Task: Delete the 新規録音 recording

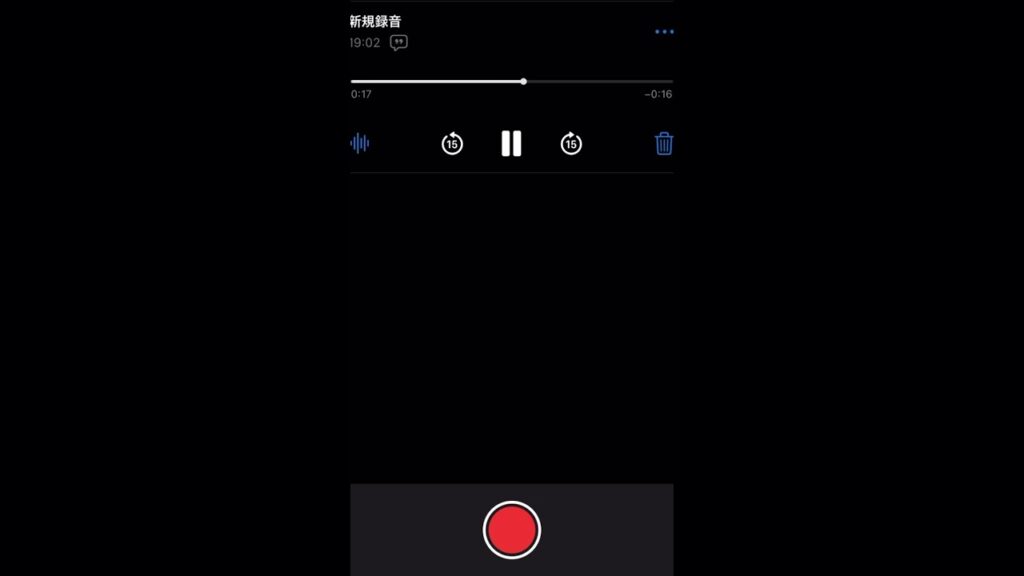Action: 664,144
